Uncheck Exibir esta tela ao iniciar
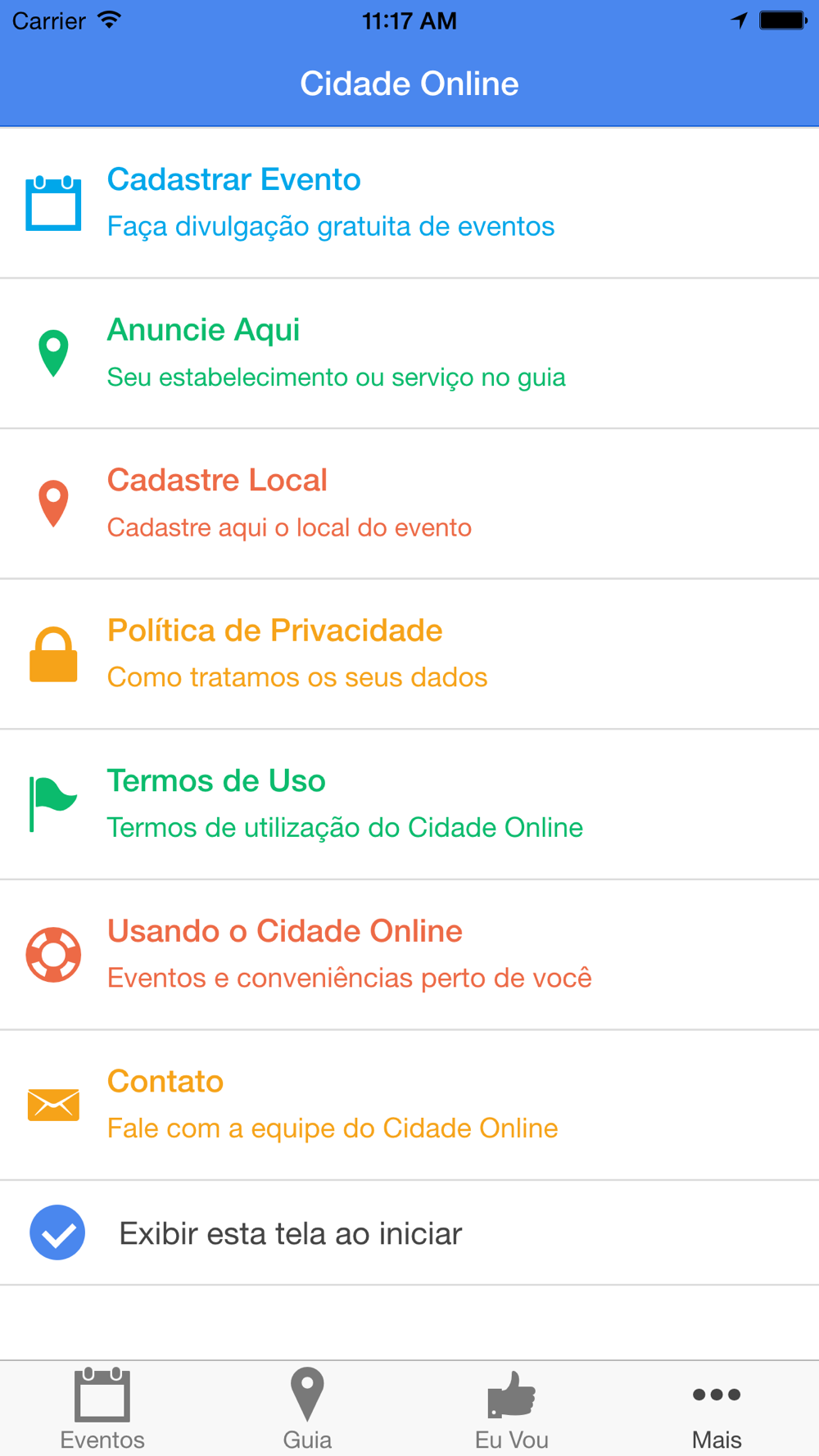The width and height of the screenshot is (819, 1456). [x=57, y=1232]
